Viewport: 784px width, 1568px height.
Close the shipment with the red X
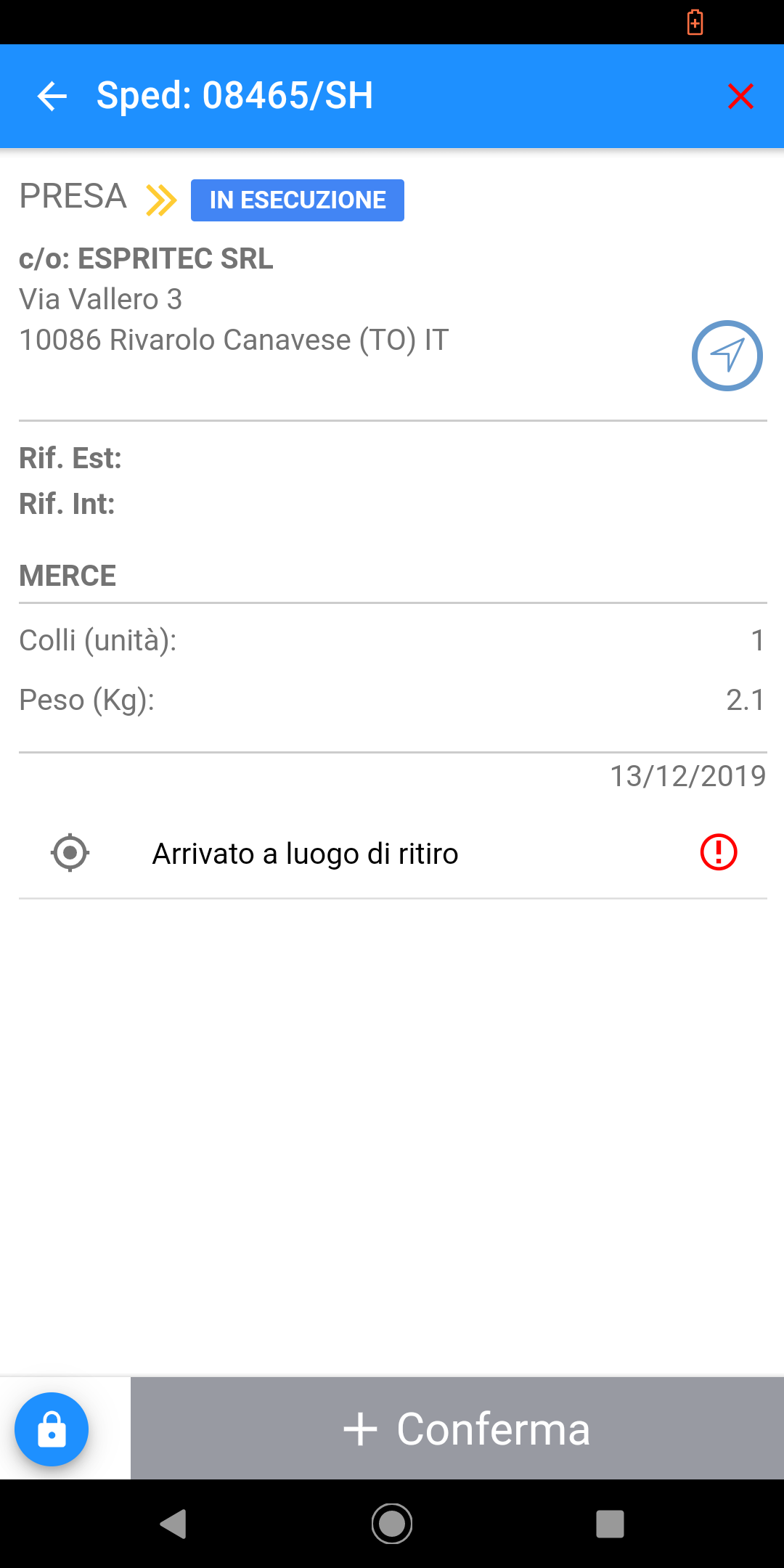click(740, 96)
